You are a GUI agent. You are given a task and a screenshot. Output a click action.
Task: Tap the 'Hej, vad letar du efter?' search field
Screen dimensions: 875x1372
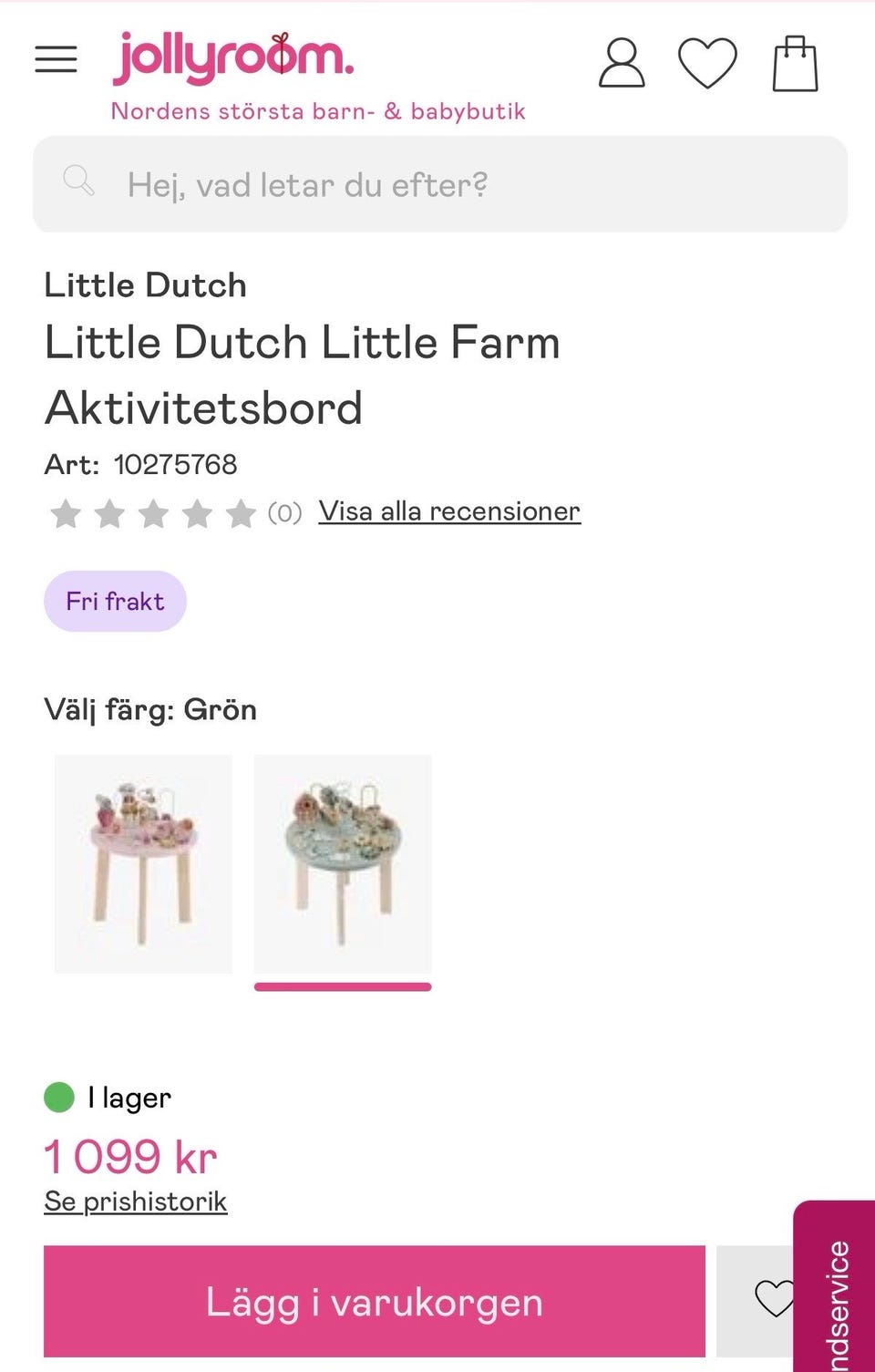(x=439, y=184)
